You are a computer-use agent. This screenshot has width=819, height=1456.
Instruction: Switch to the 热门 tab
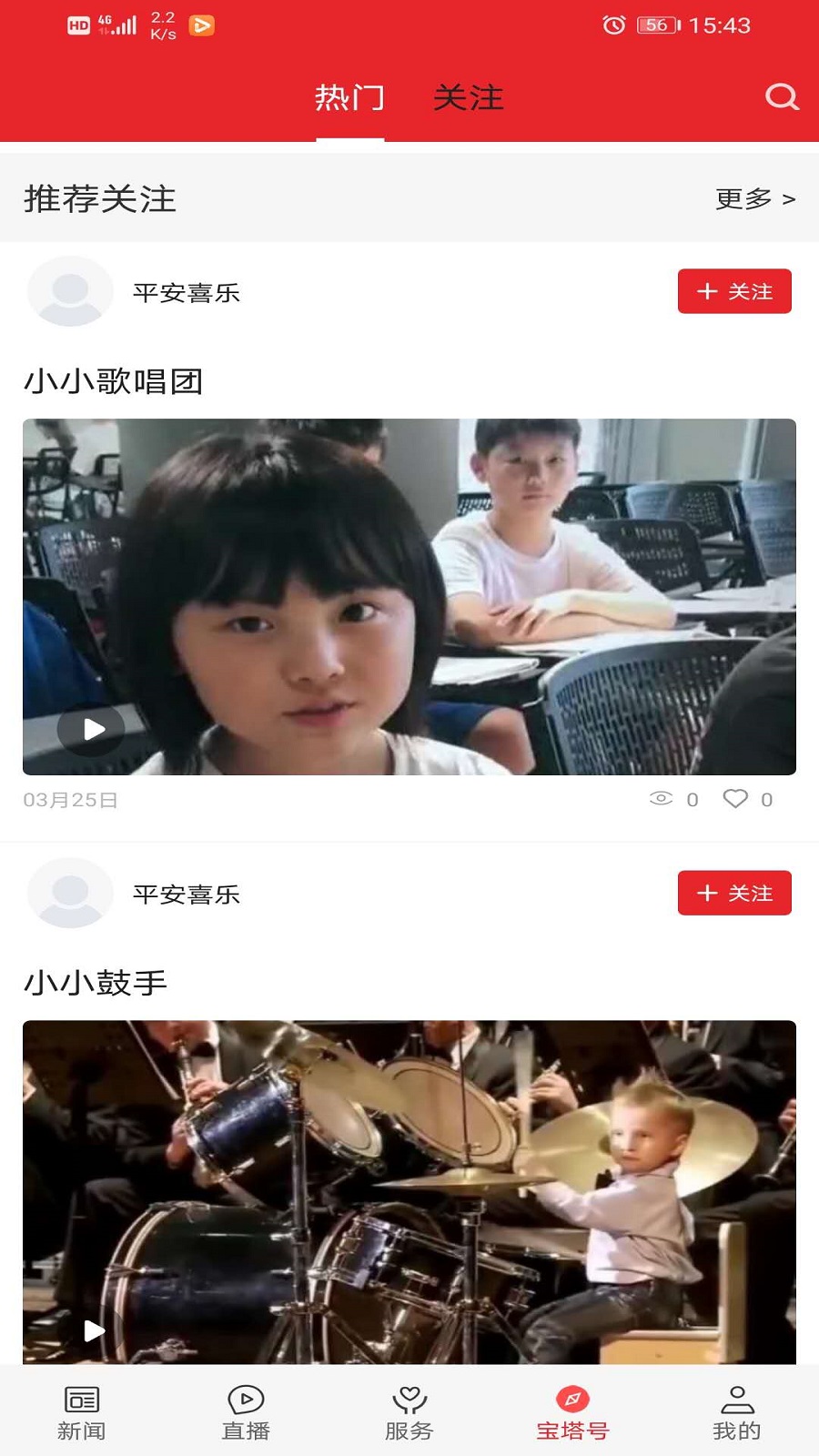(x=350, y=97)
